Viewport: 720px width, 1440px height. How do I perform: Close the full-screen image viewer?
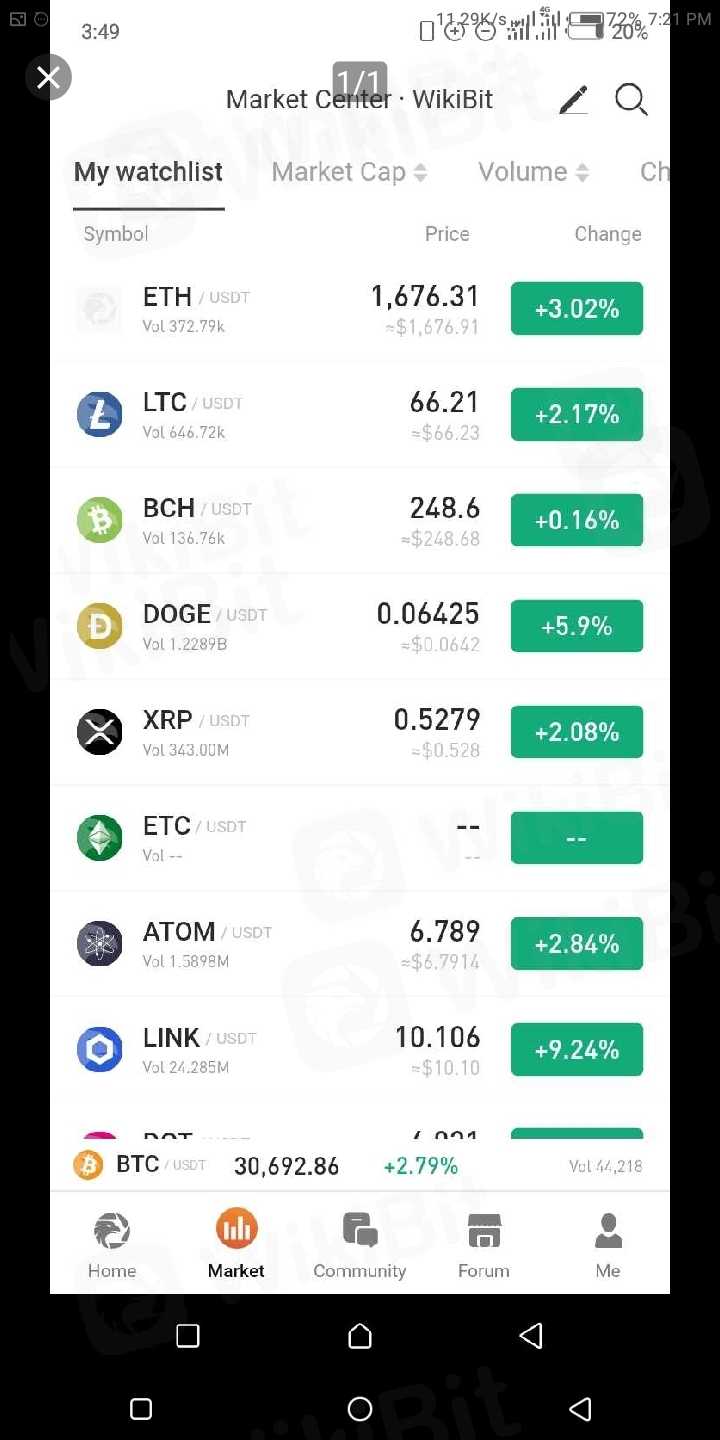click(x=48, y=77)
